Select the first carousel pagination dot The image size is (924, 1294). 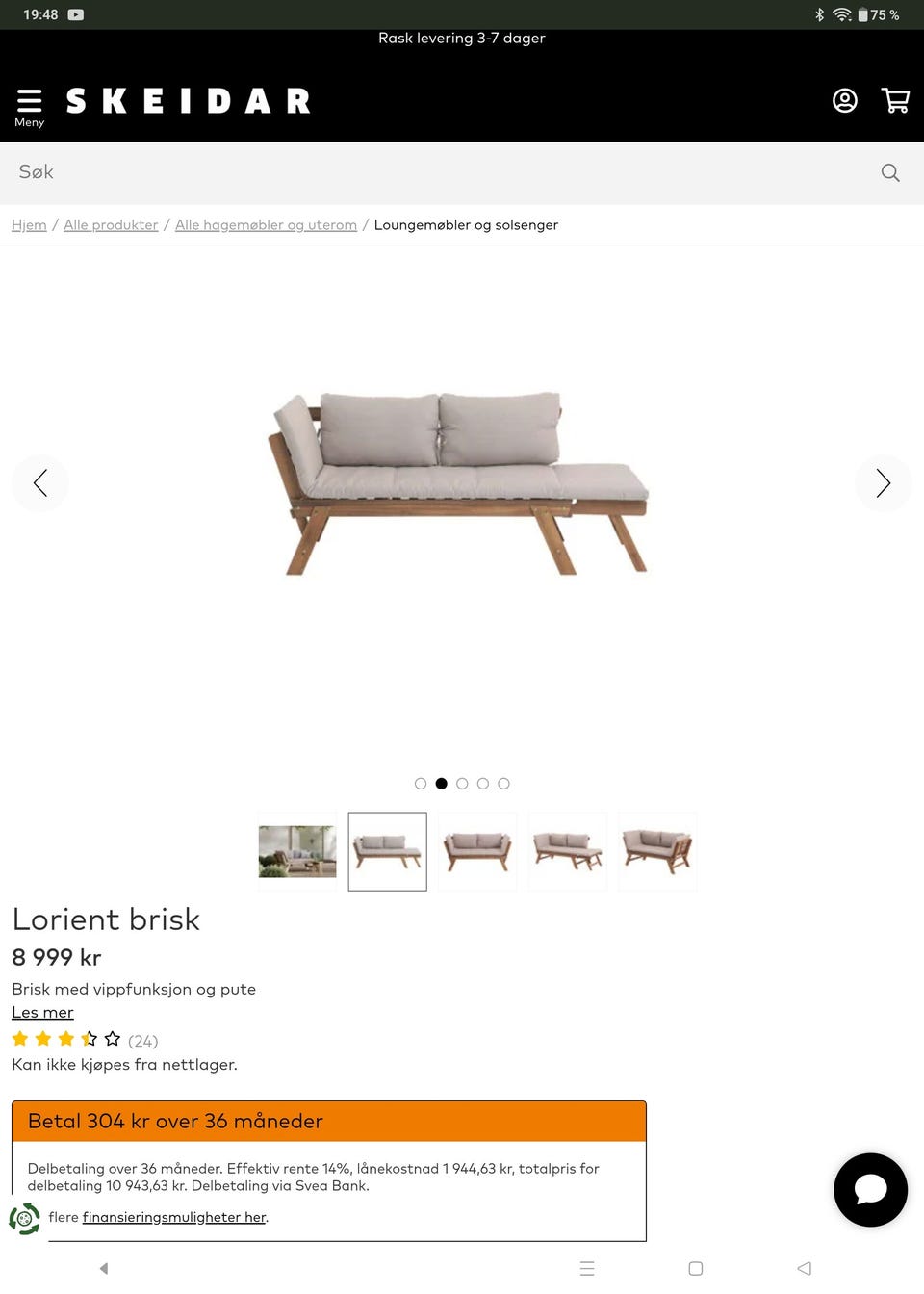pos(421,783)
